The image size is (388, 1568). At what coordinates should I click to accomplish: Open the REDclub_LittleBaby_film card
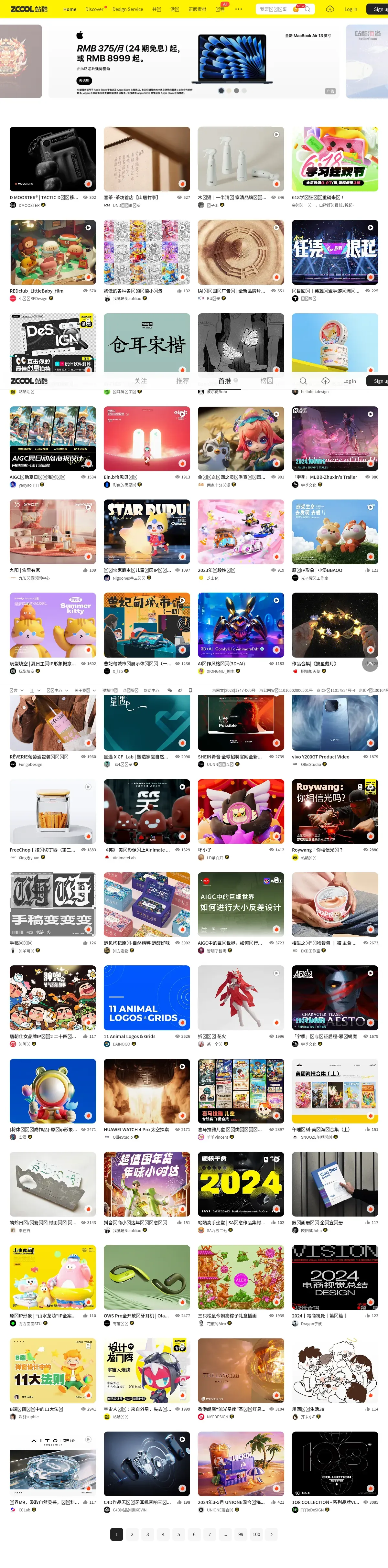coord(52,252)
